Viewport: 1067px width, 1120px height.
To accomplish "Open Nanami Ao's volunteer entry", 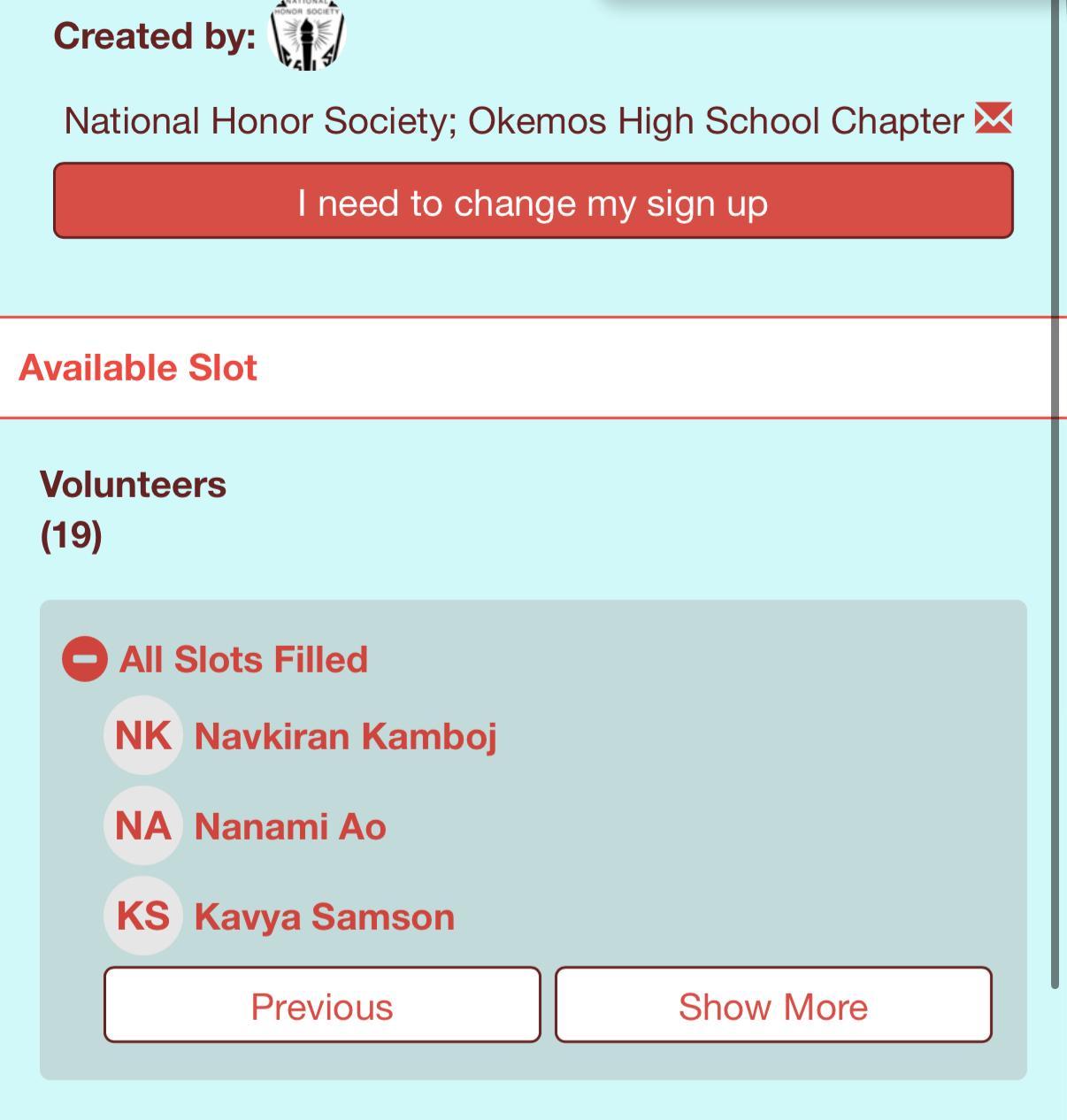I will click(290, 827).
